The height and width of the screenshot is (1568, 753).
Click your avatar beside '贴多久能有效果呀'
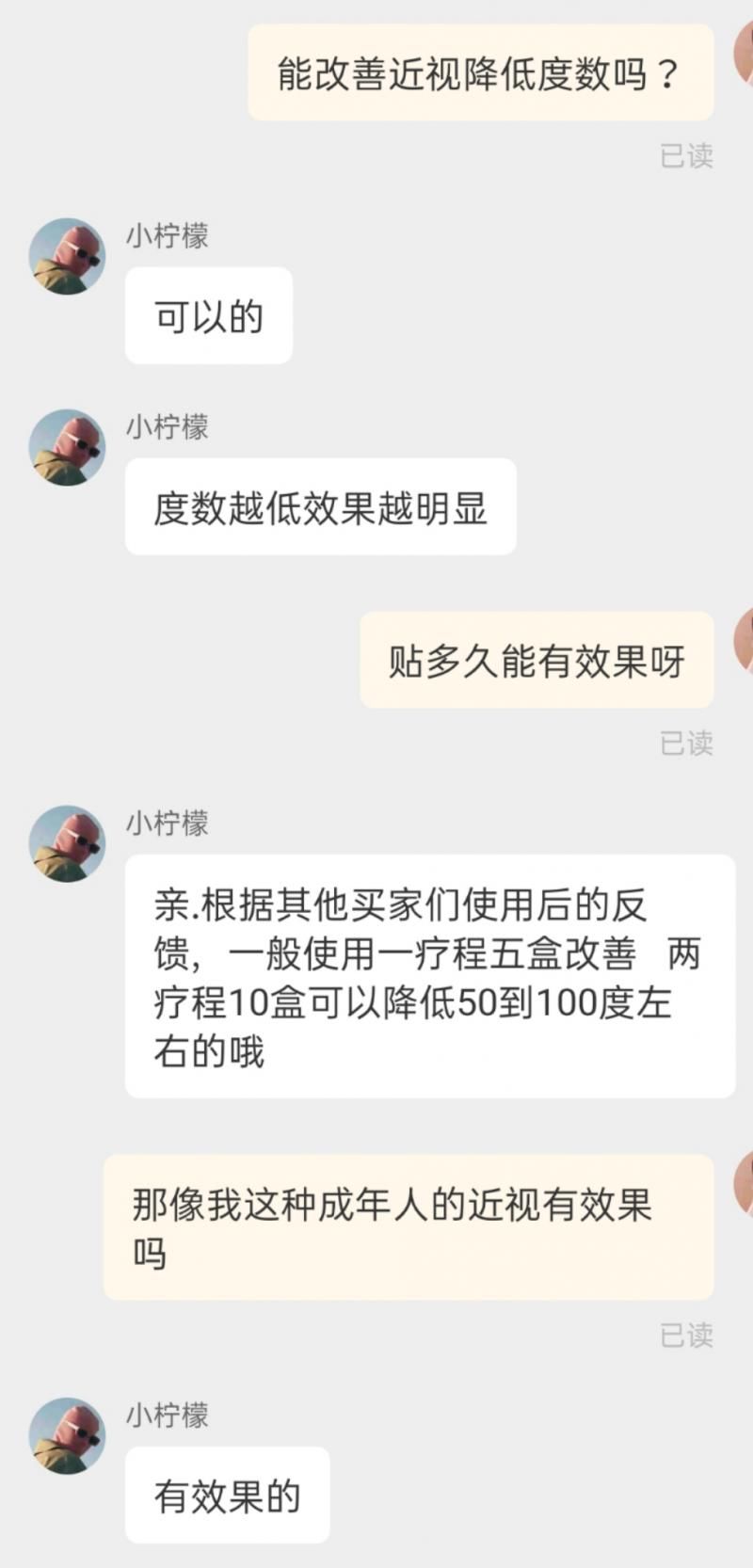coord(746,640)
